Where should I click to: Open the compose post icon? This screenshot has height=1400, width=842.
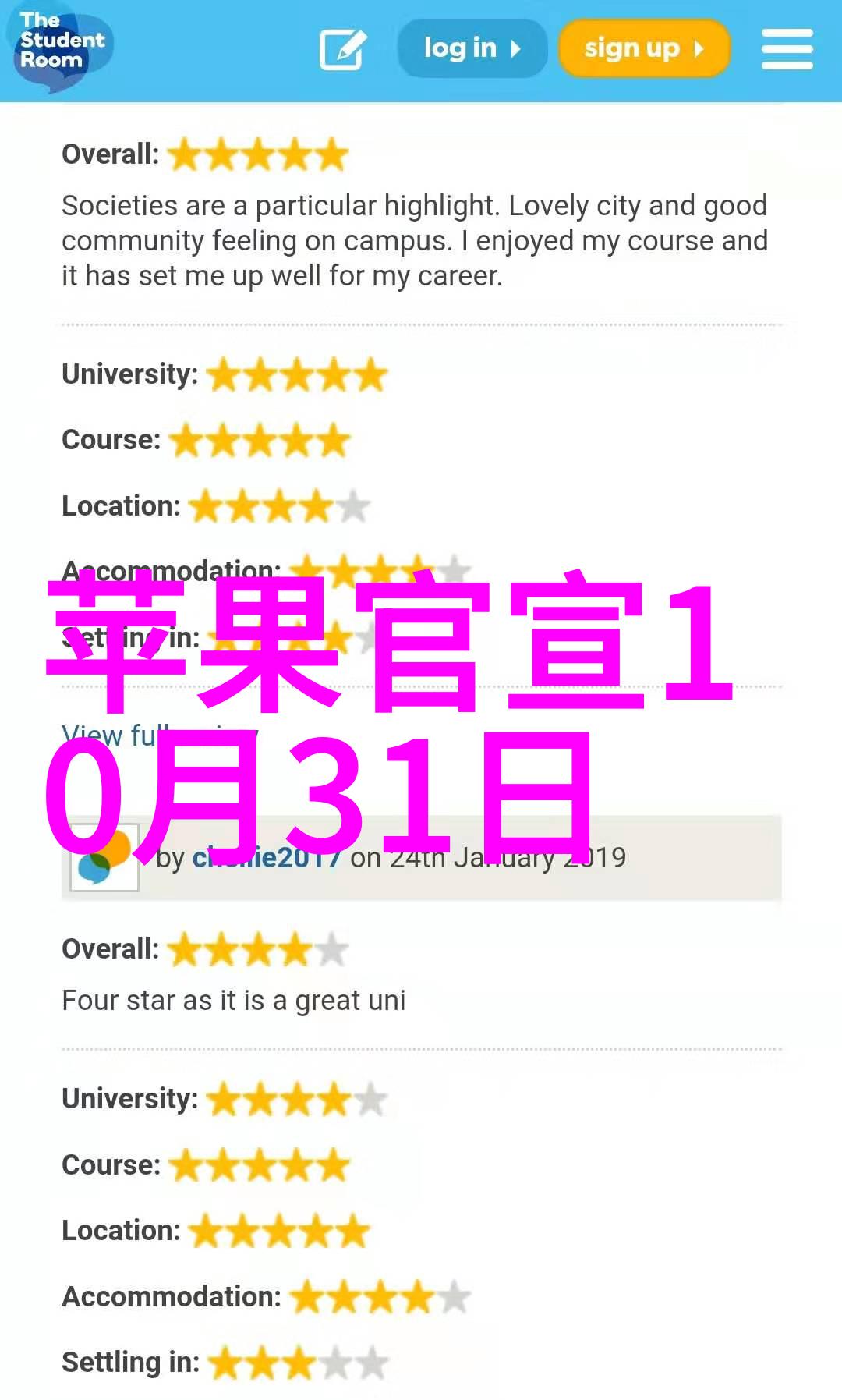pos(343,49)
